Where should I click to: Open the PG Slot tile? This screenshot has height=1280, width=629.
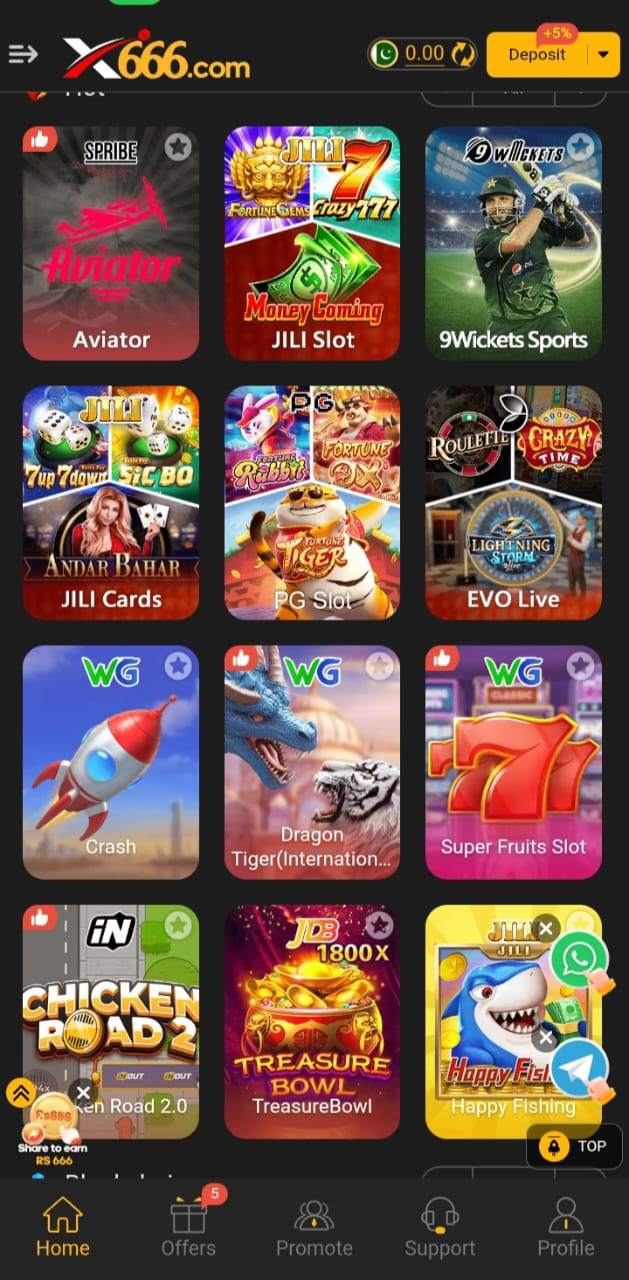(x=312, y=505)
